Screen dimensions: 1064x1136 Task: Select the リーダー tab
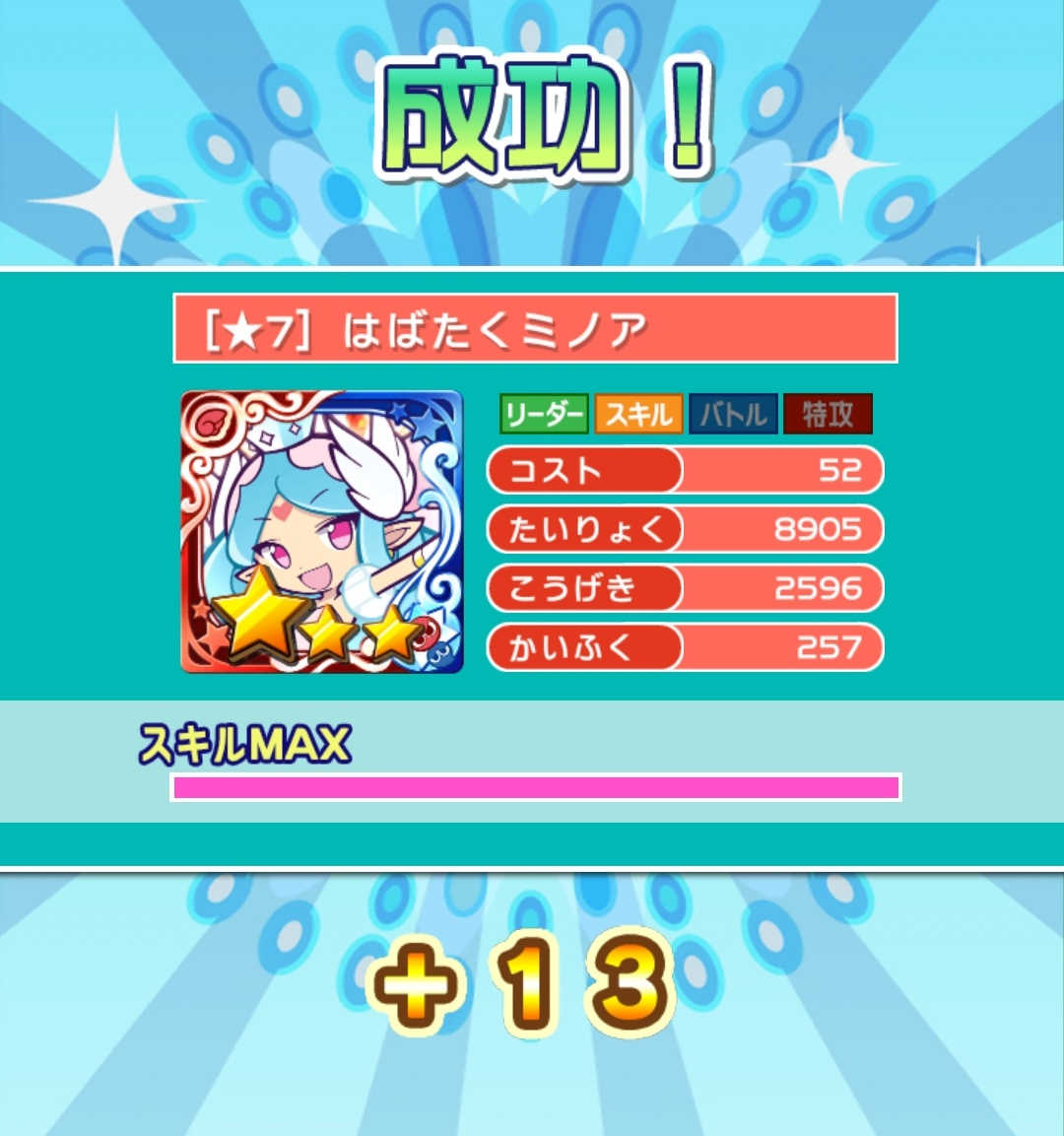(x=544, y=414)
